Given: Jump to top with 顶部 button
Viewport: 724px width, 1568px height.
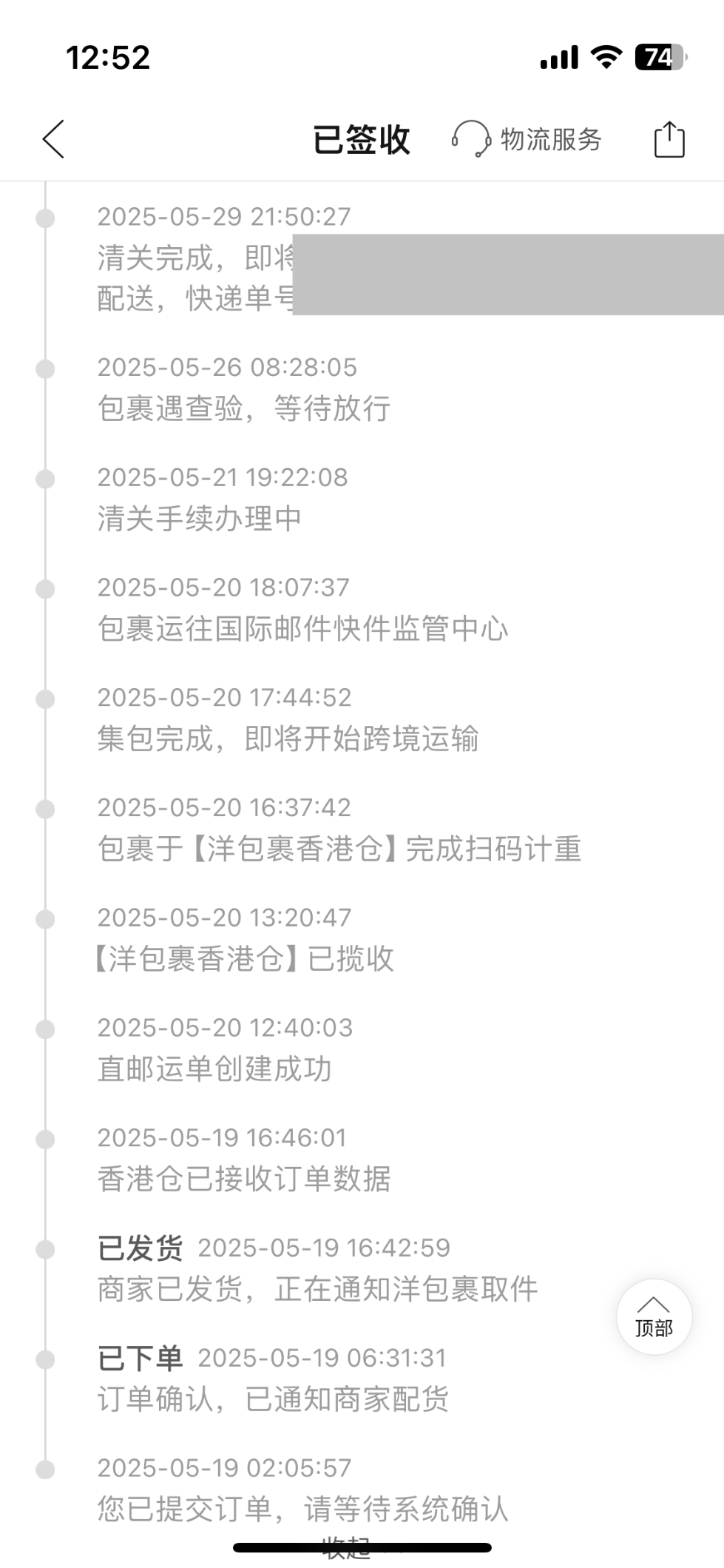Looking at the screenshot, I should [x=654, y=1317].
